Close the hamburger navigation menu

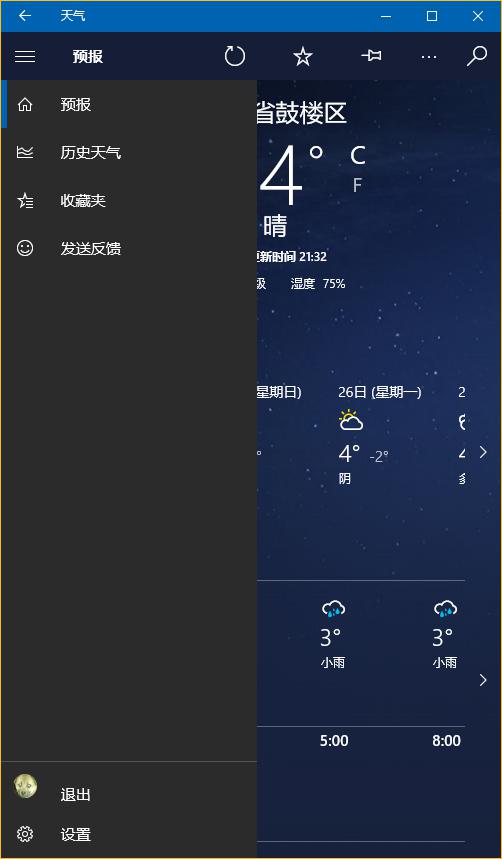[x=25, y=56]
